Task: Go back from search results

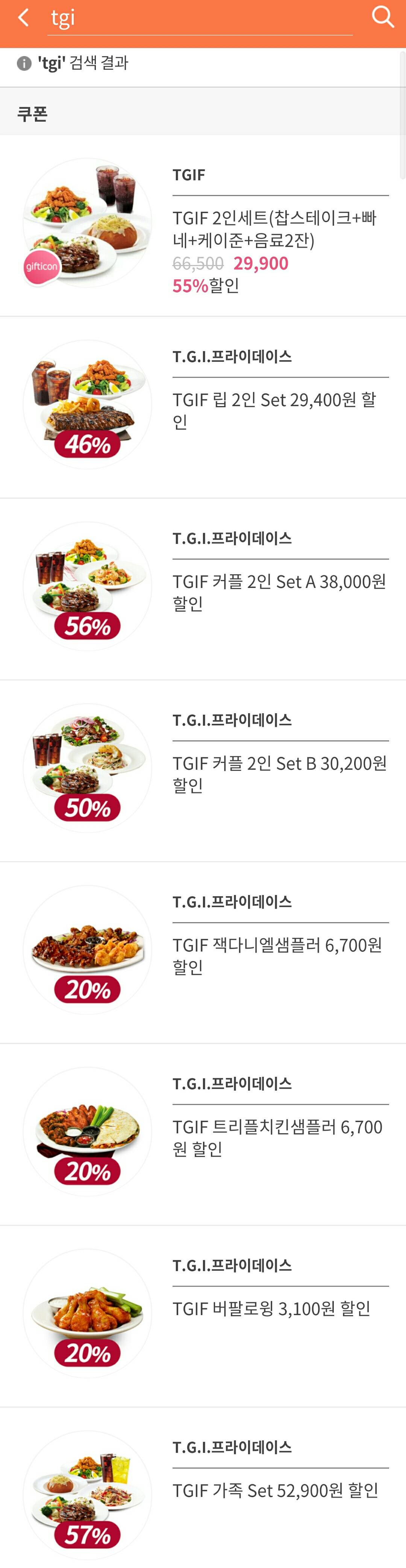Action: tap(23, 18)
